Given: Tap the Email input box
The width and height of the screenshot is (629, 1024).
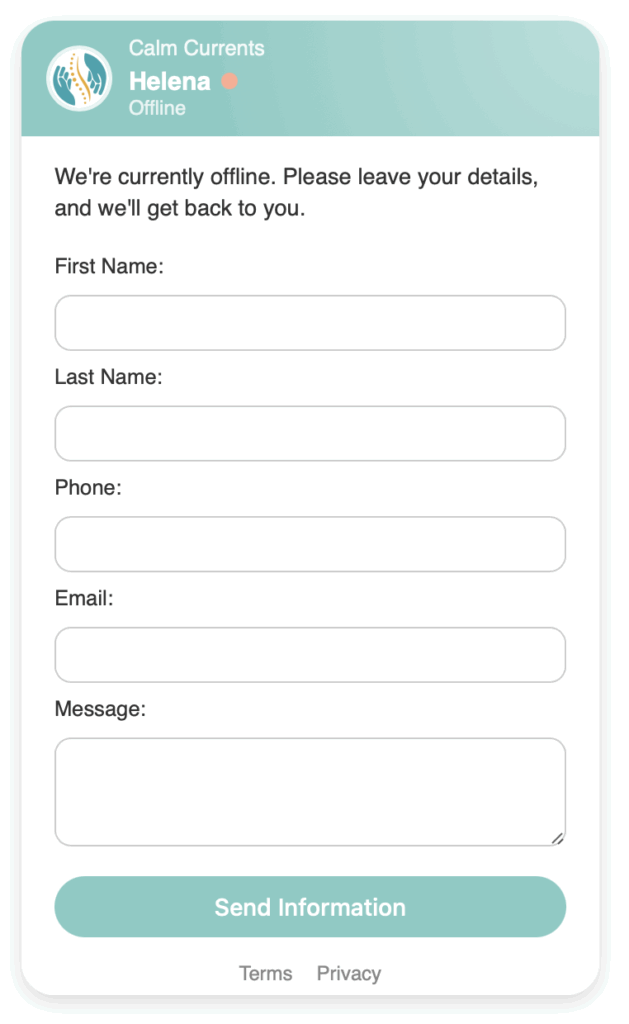Looking at the screenshot, I should (310, 655).
